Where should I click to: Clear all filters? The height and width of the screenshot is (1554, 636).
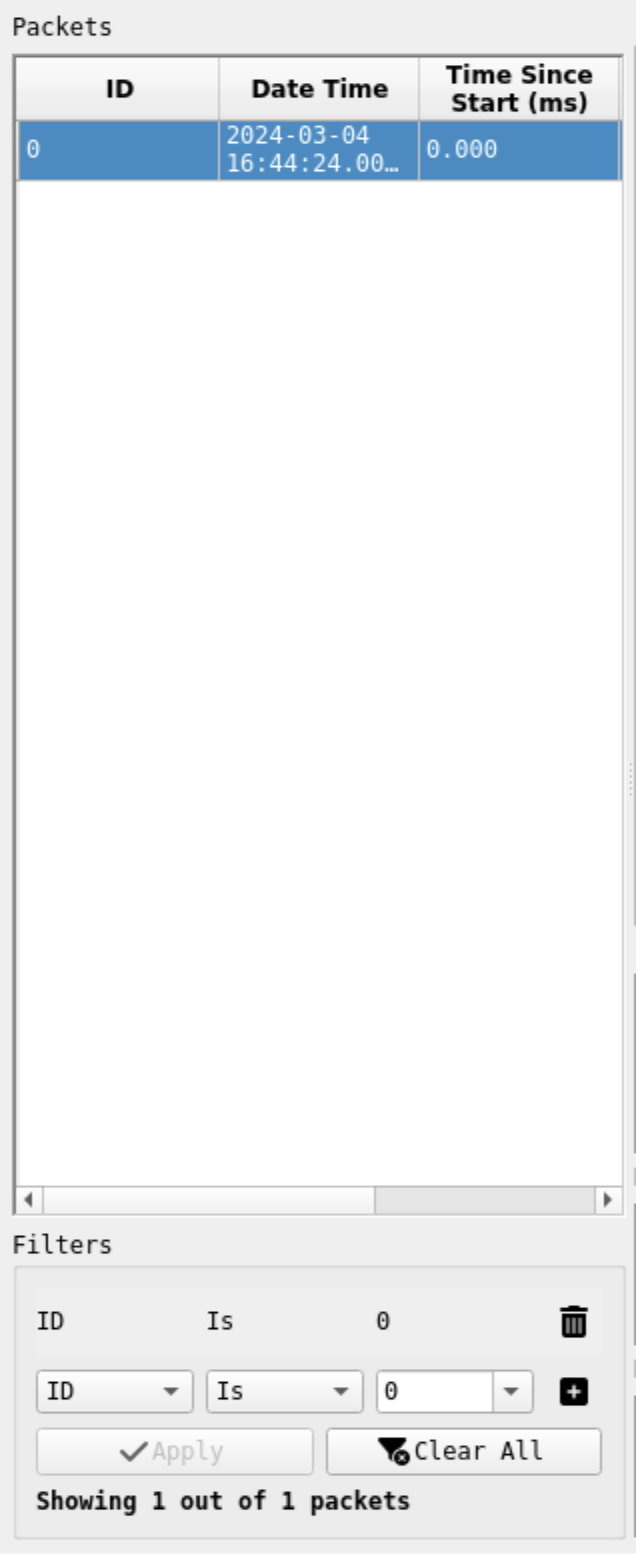463,1451
